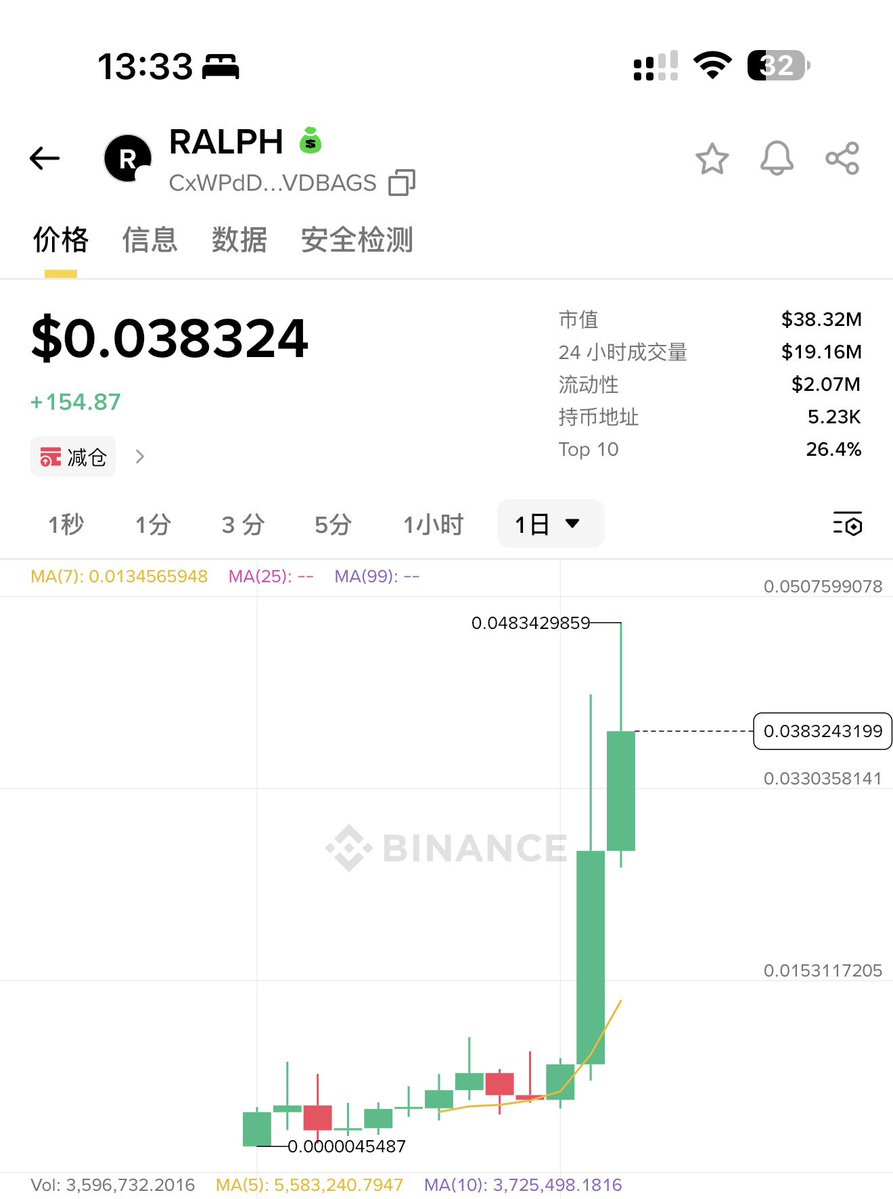Share the RALPH token page
893x1199 pixels.
[842, 158]
